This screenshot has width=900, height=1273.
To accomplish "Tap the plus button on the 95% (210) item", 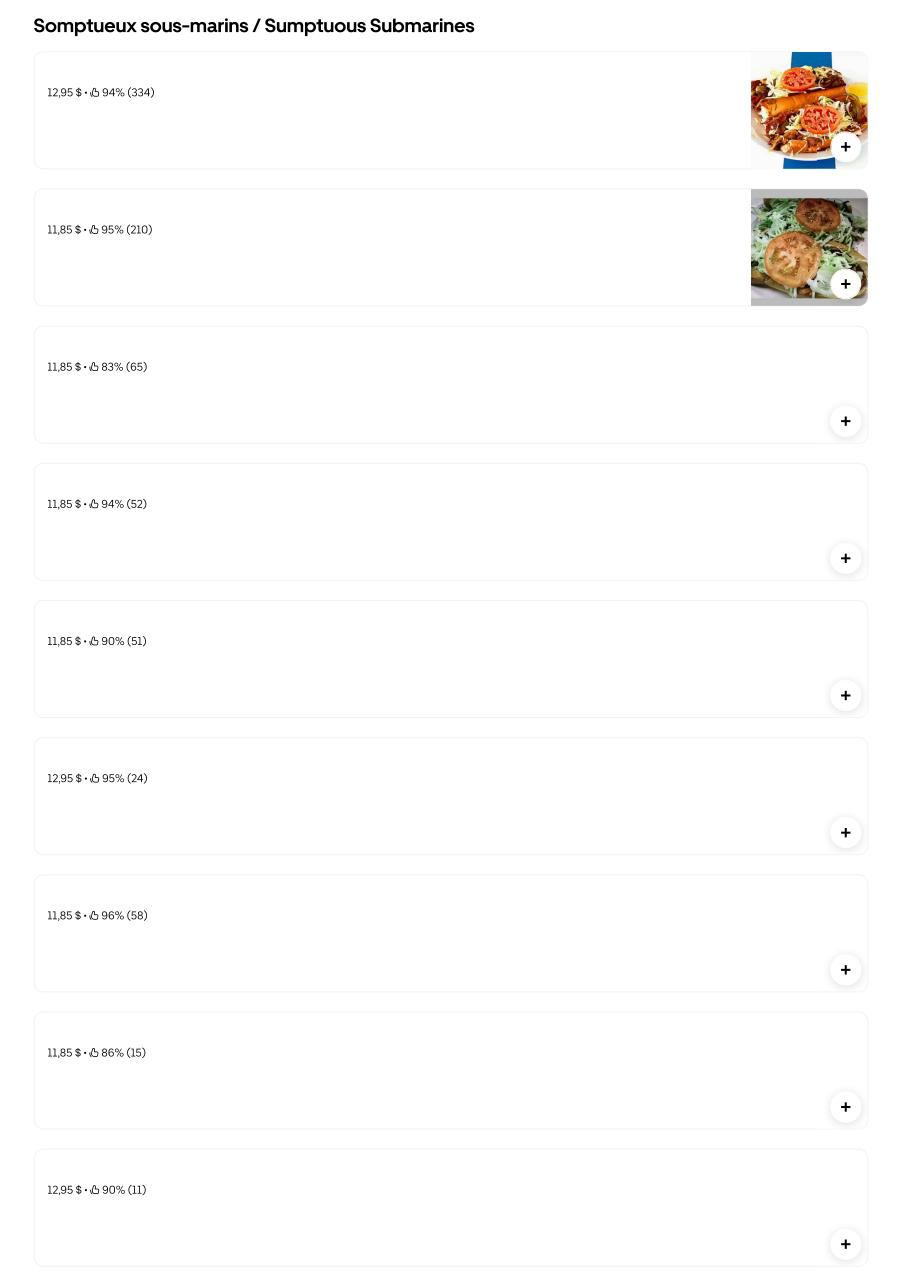I will point(845,284).
